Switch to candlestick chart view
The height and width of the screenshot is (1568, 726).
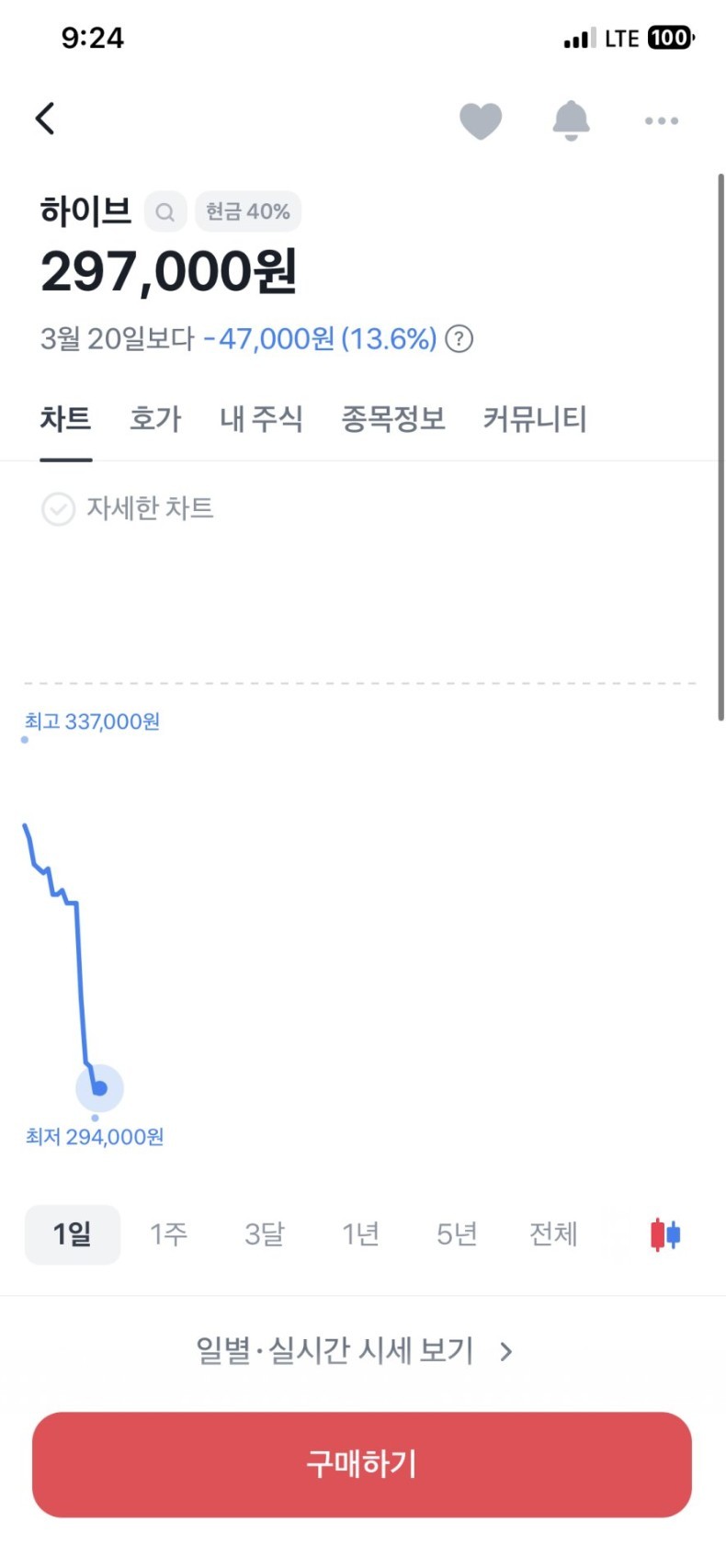[665, 1233]
